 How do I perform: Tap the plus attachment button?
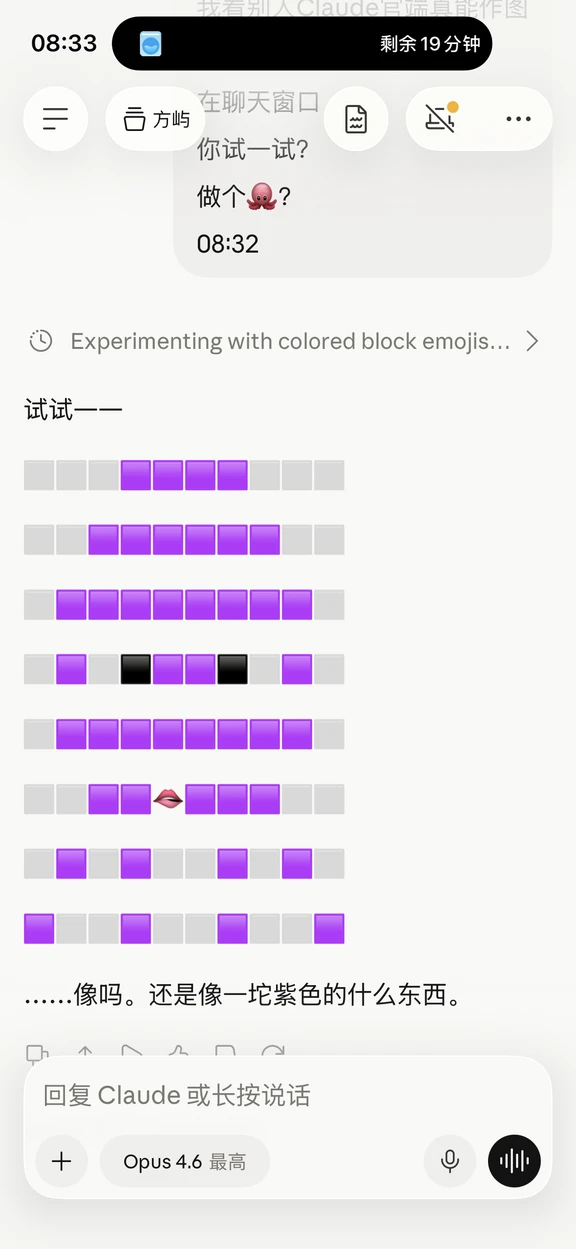(x=62, y=1161)
